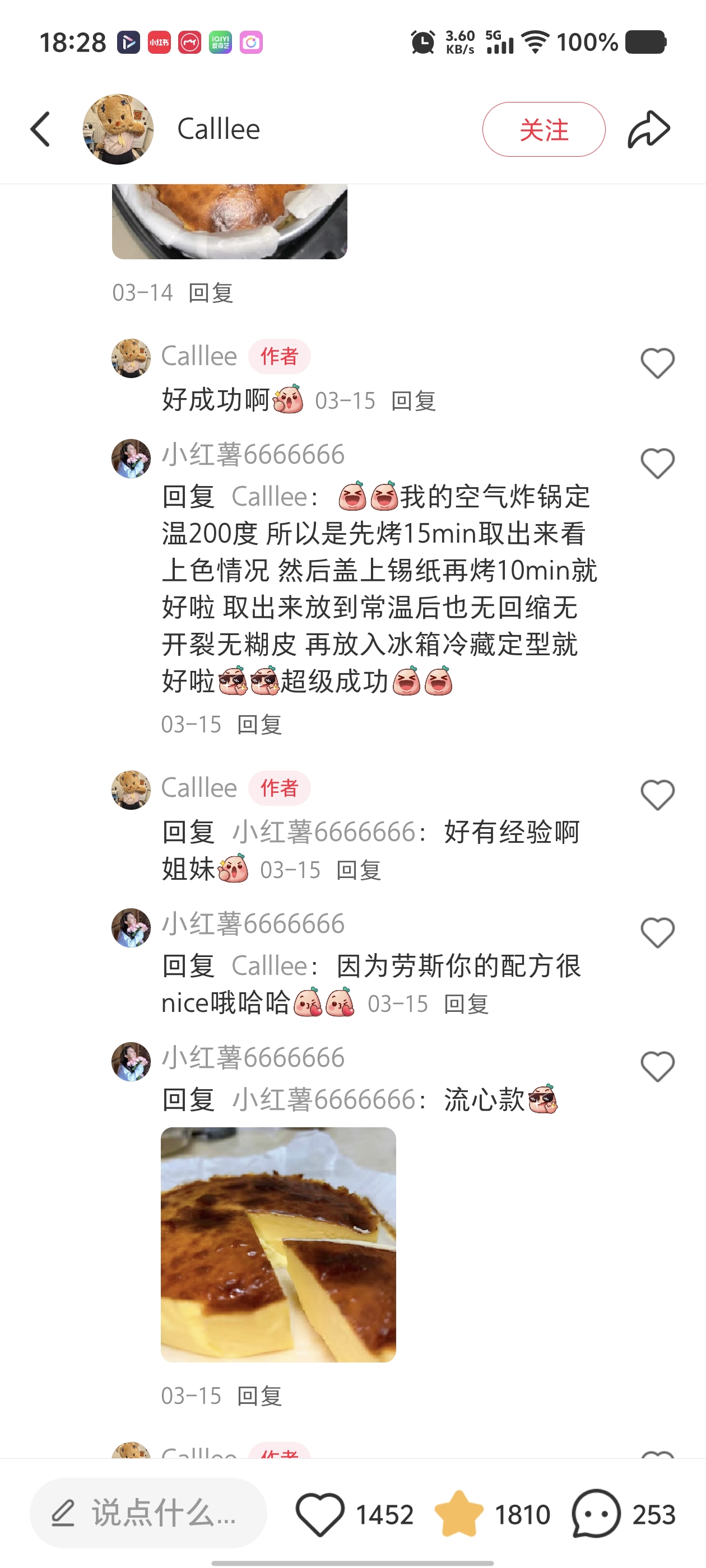Image resolution: width=706 pixels, height=1568 pixels.
Task: Open the sliced cheesecake photo in 流心款 comment
Action: [278, 1244]
